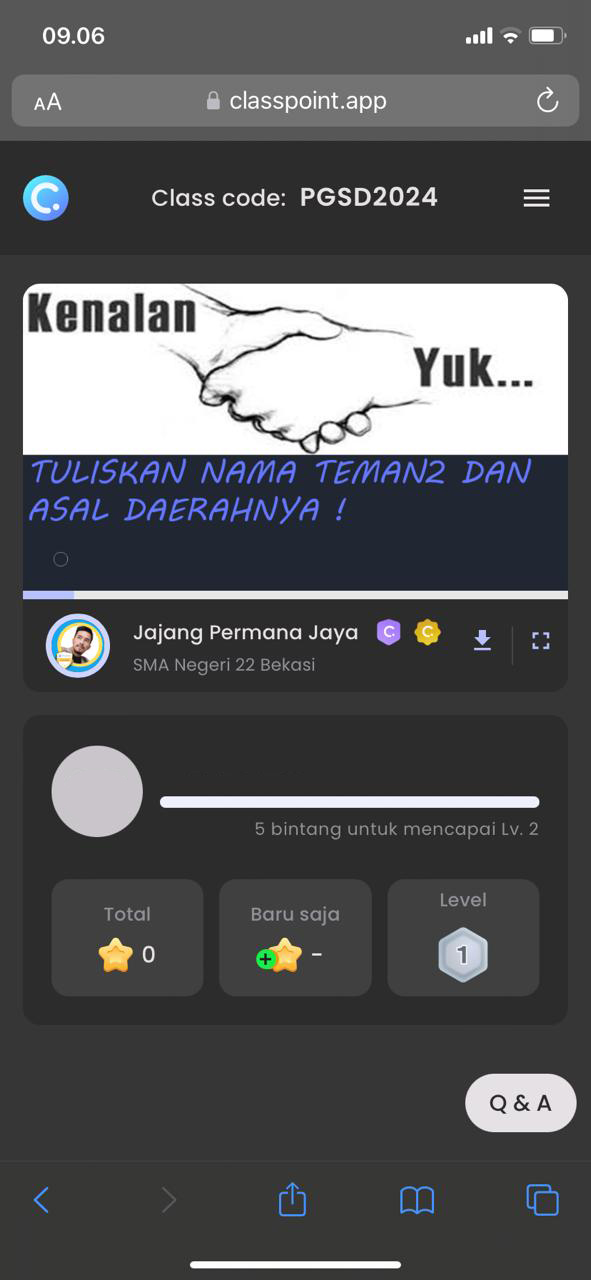Open the hamburger menu
Screen dimensions: 591x1280
pyautogui.click(x=537, y=198)
